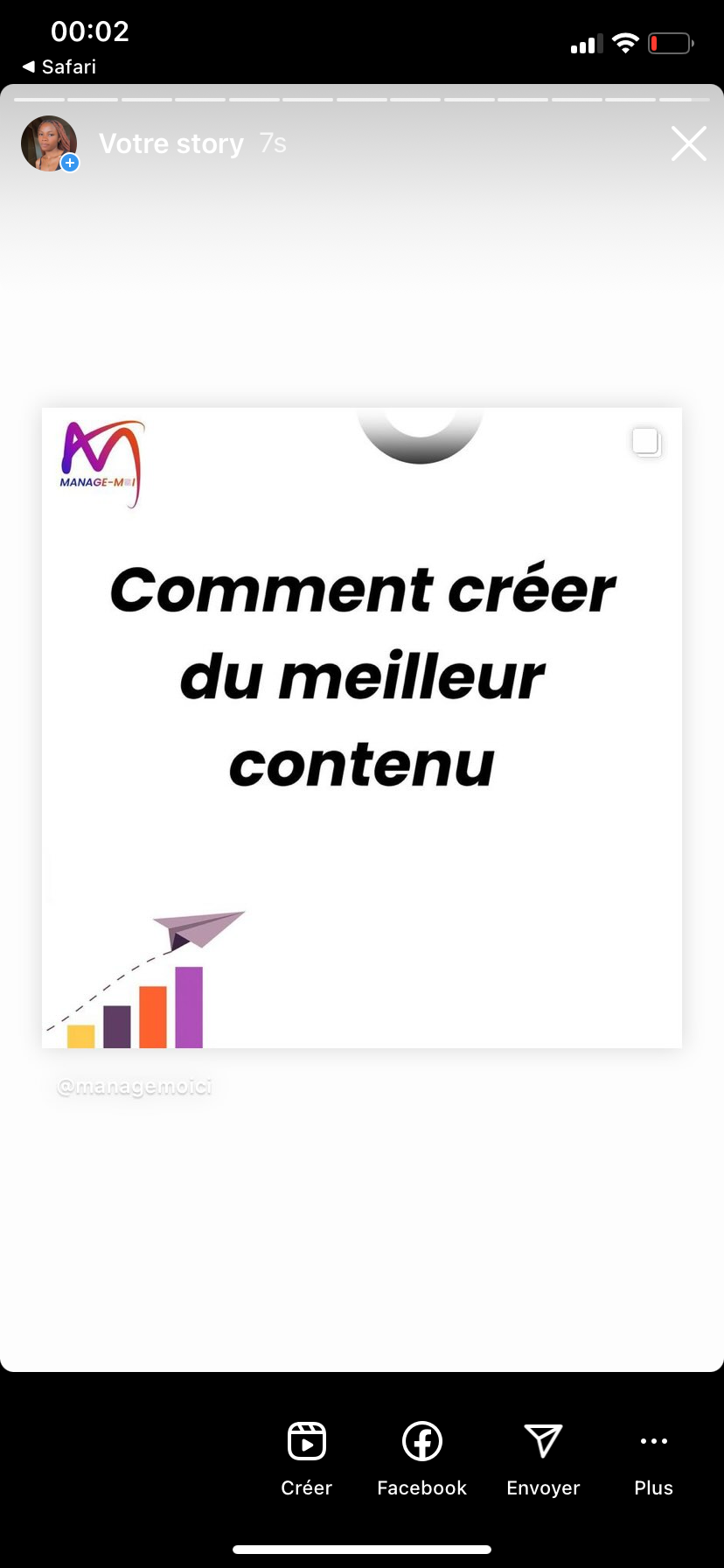Viewport: 724px width, 1568px height.
Task: Return to Safari via the back link
Action: pos(59,66)
